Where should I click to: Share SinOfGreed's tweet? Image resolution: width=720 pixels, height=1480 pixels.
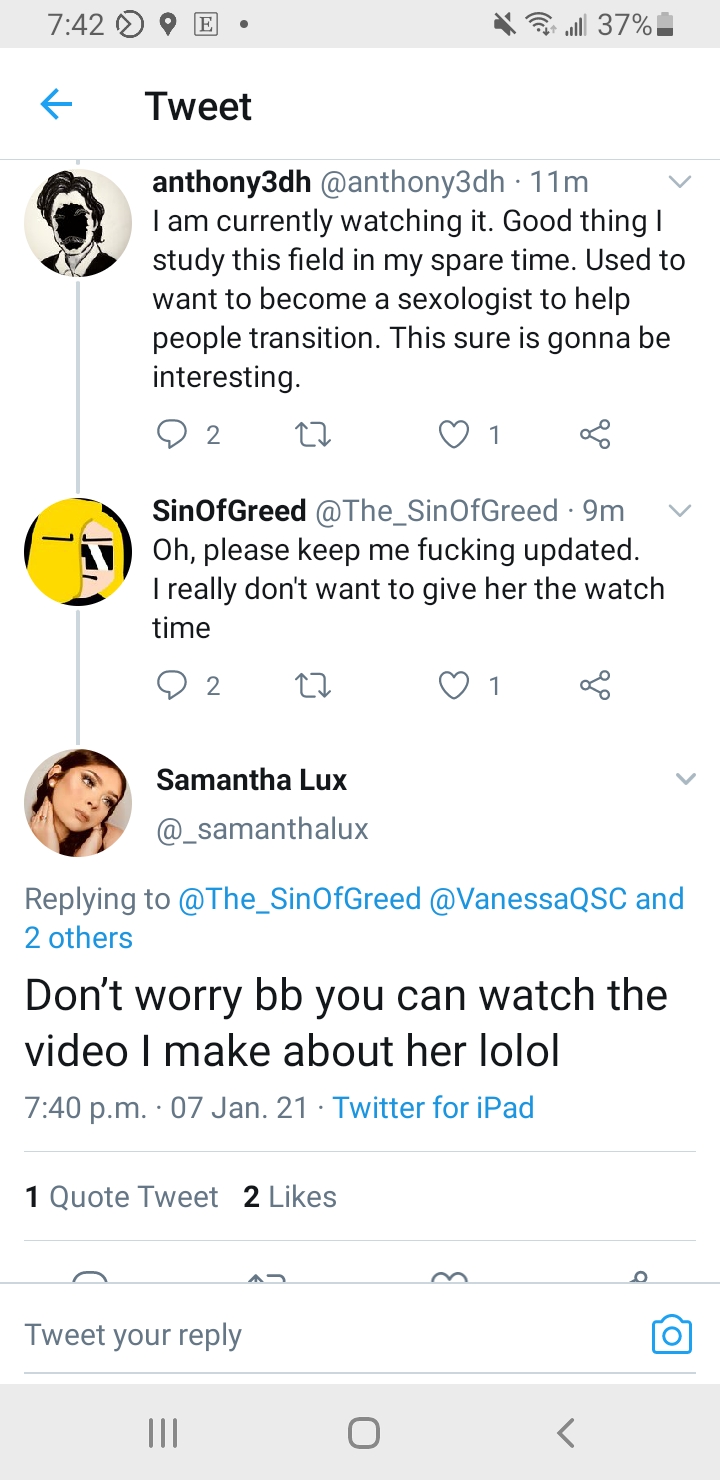594,685
